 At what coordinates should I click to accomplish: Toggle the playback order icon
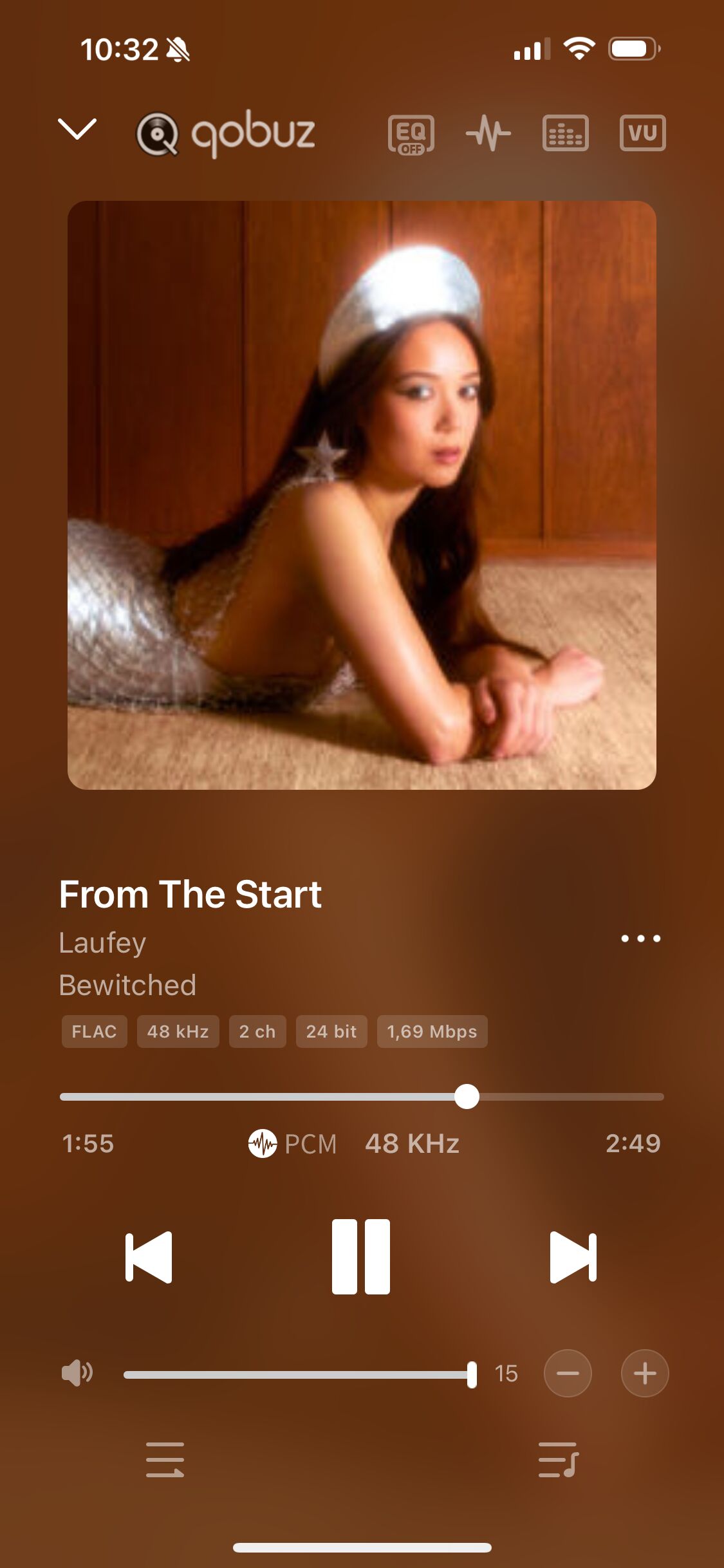pyautogui.click(x=165, y=1460)
